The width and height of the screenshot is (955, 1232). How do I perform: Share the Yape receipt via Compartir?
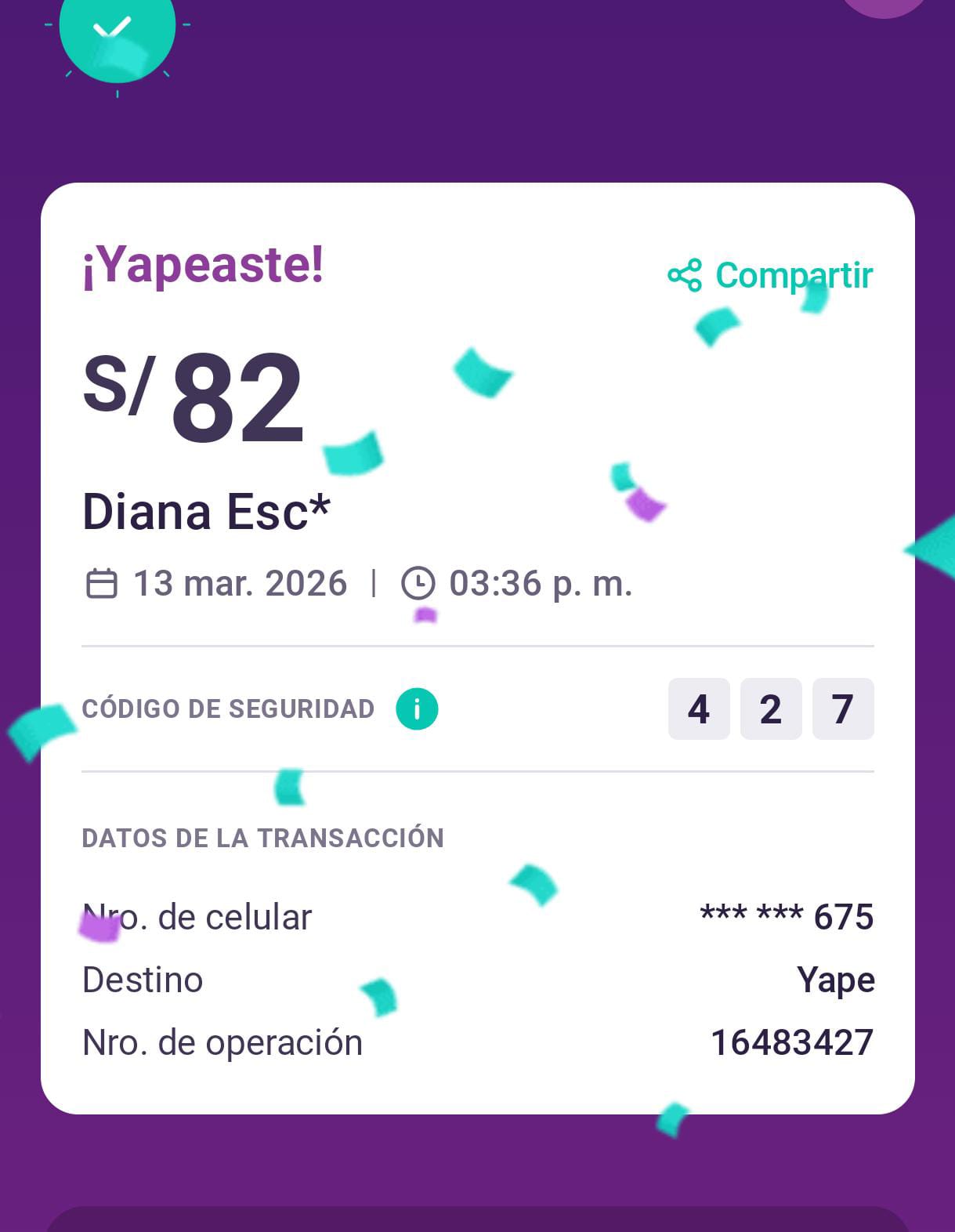(x=771, y=276)
